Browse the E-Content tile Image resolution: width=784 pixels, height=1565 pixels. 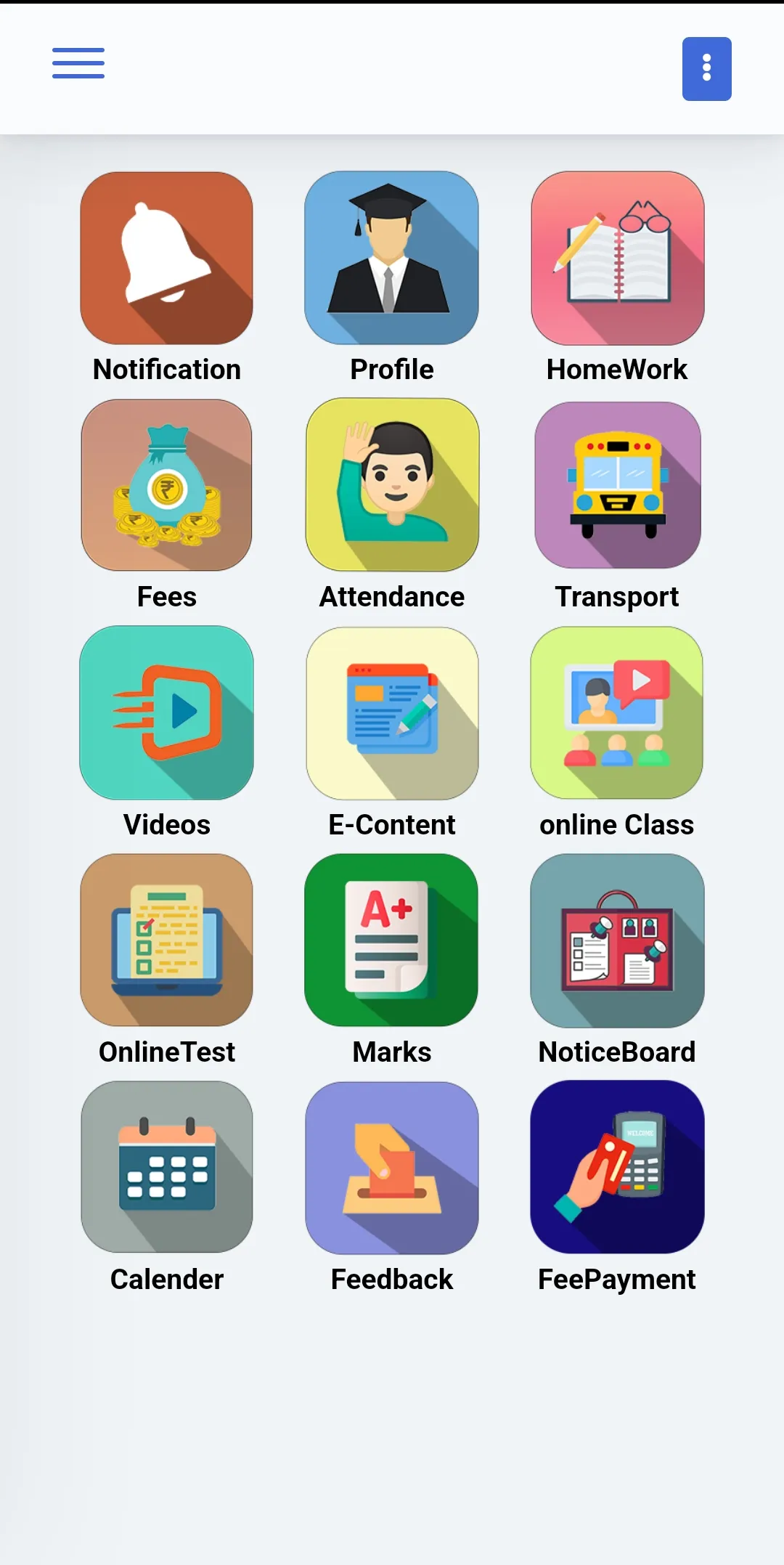tap(392, 713)
